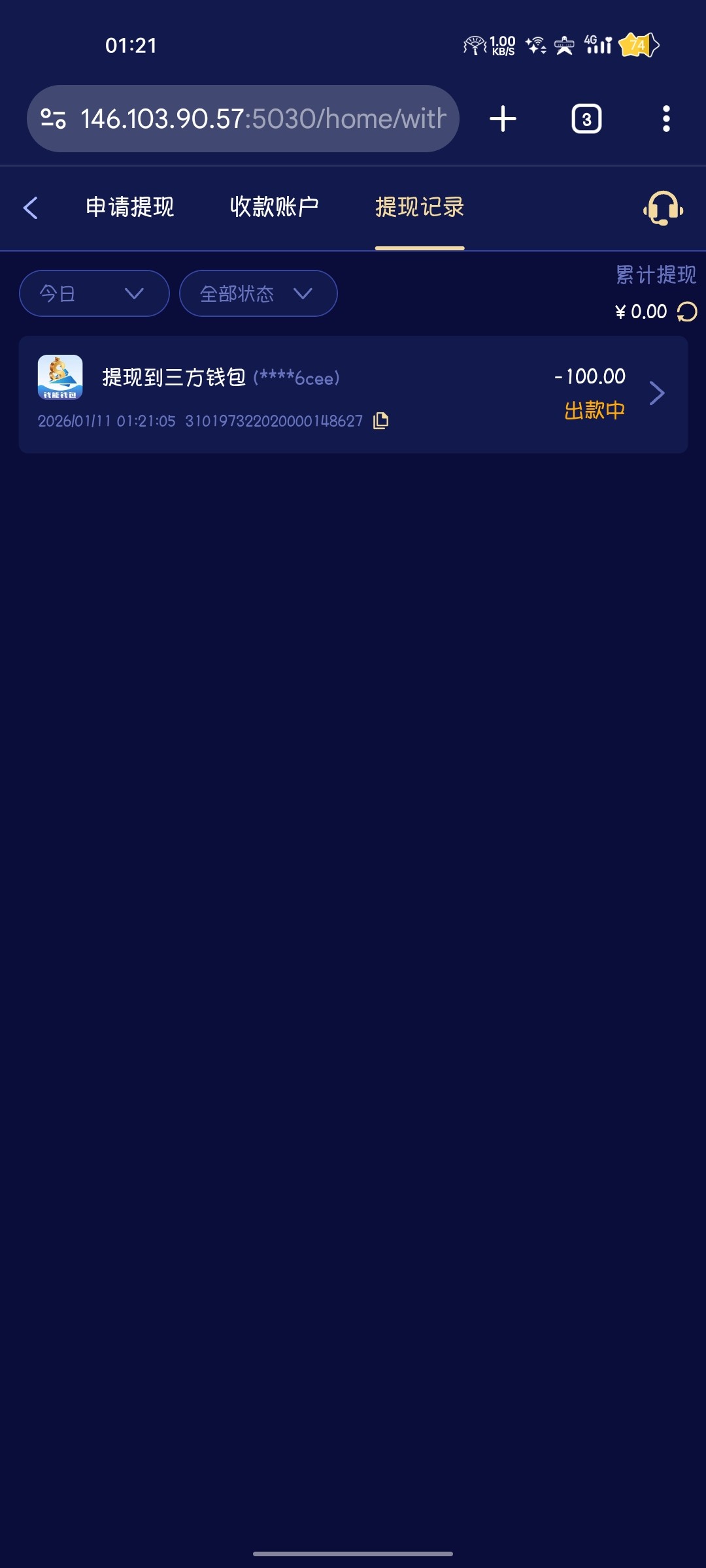Open a new browser tab
This screenshot has height=1568, width=706.
tap(503, 119)
